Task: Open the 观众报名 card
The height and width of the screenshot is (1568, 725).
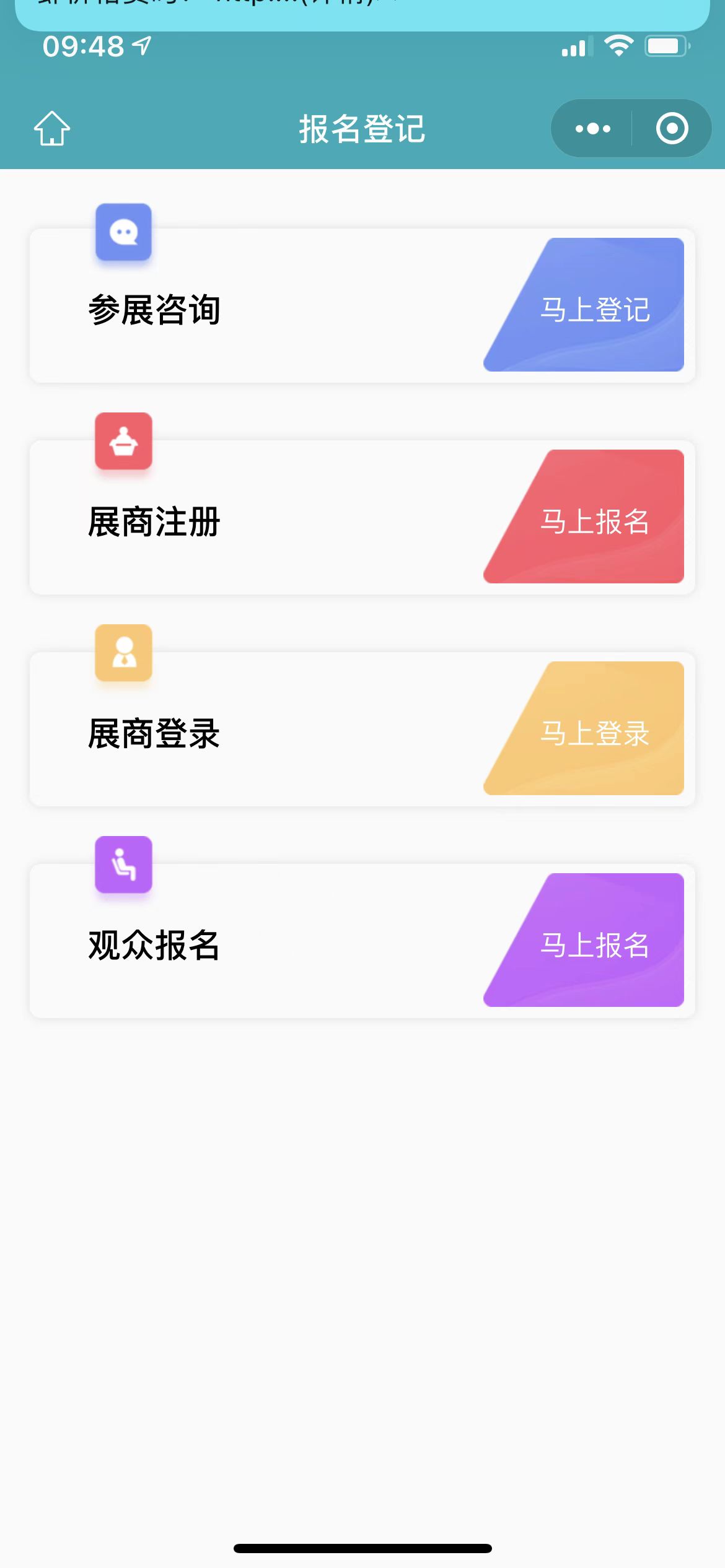Action: pyautogui.click(x=362, y=941)
